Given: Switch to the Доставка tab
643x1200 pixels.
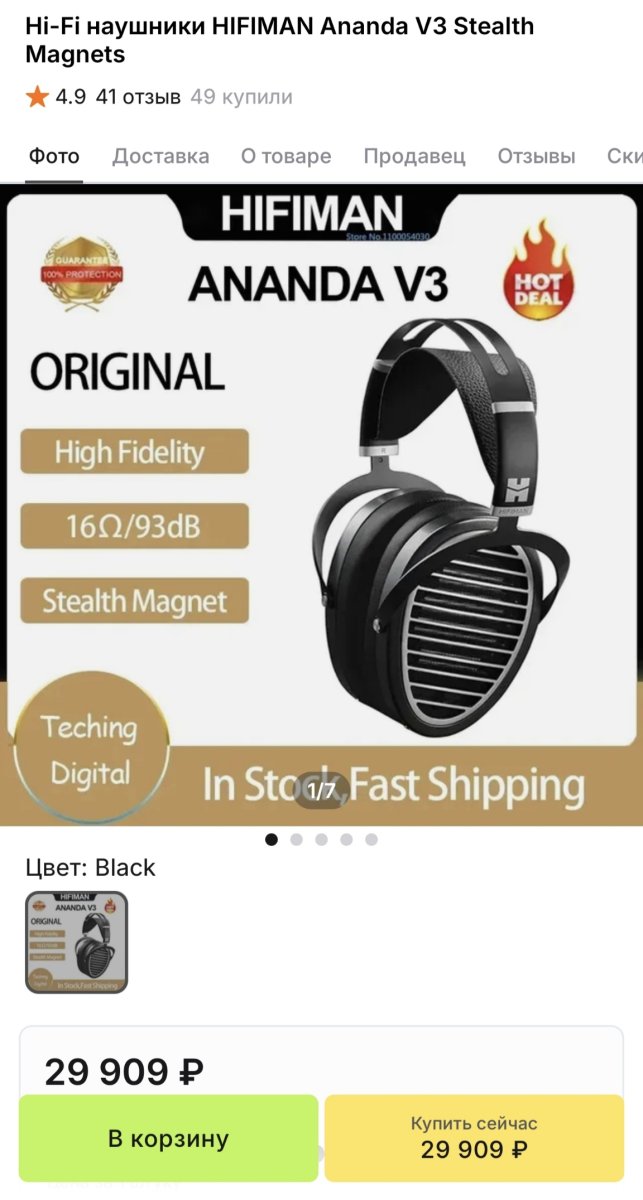Looking at the screenshot, I should [x=161, y=156].
